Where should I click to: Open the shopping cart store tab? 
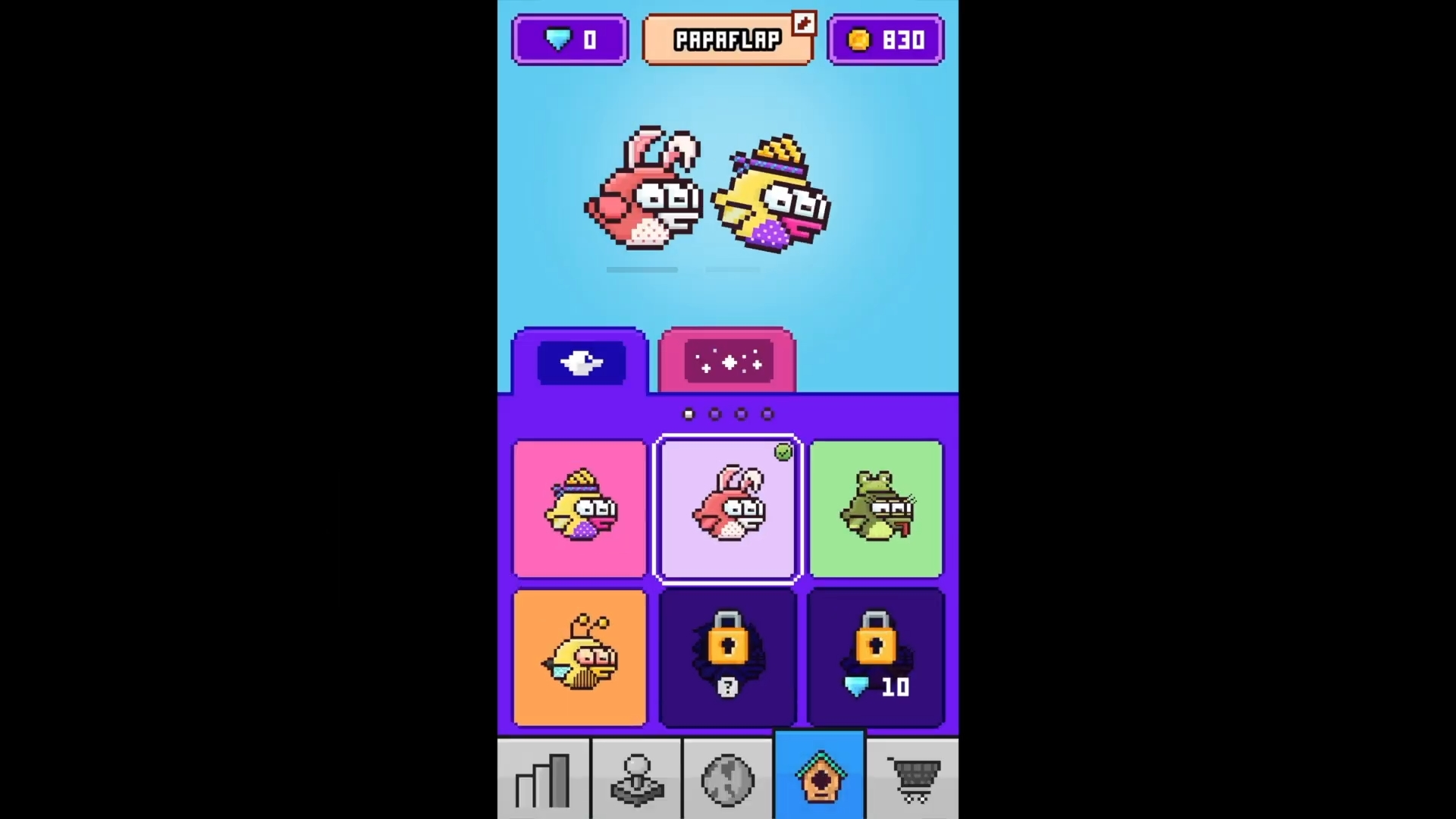pos(913,779)
